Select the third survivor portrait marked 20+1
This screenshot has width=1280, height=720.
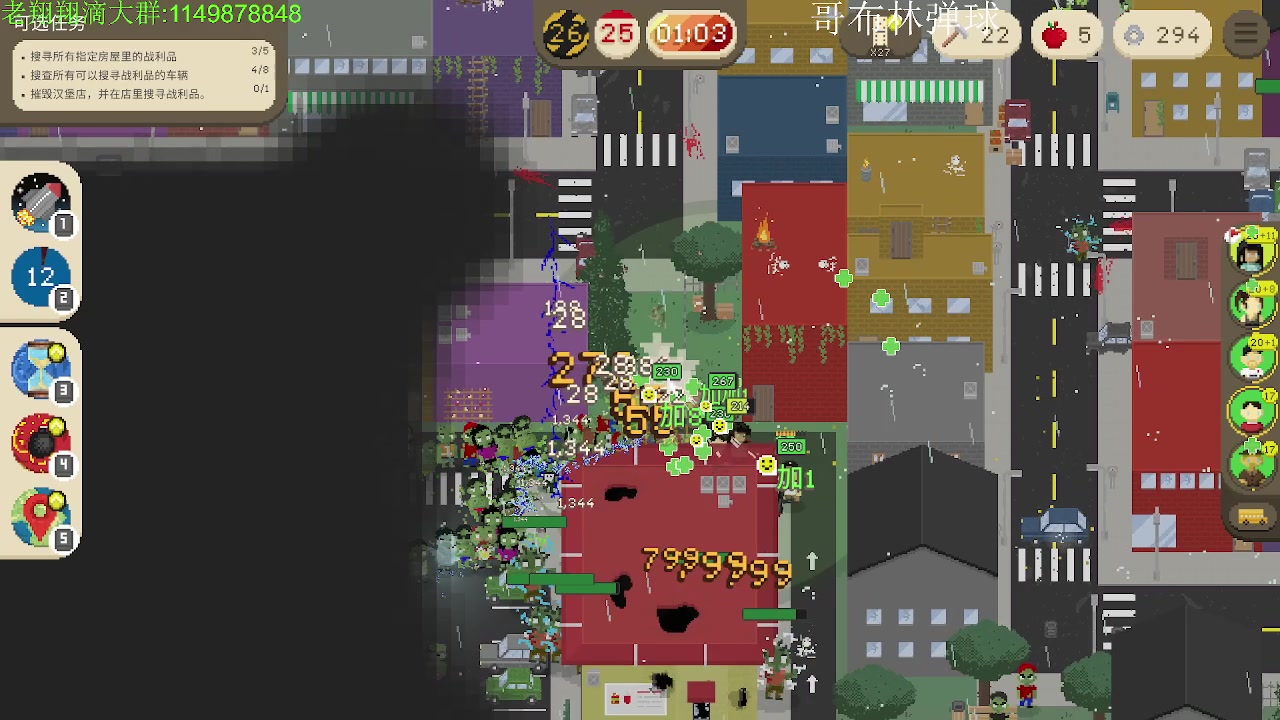click(x=1251, y=358)
